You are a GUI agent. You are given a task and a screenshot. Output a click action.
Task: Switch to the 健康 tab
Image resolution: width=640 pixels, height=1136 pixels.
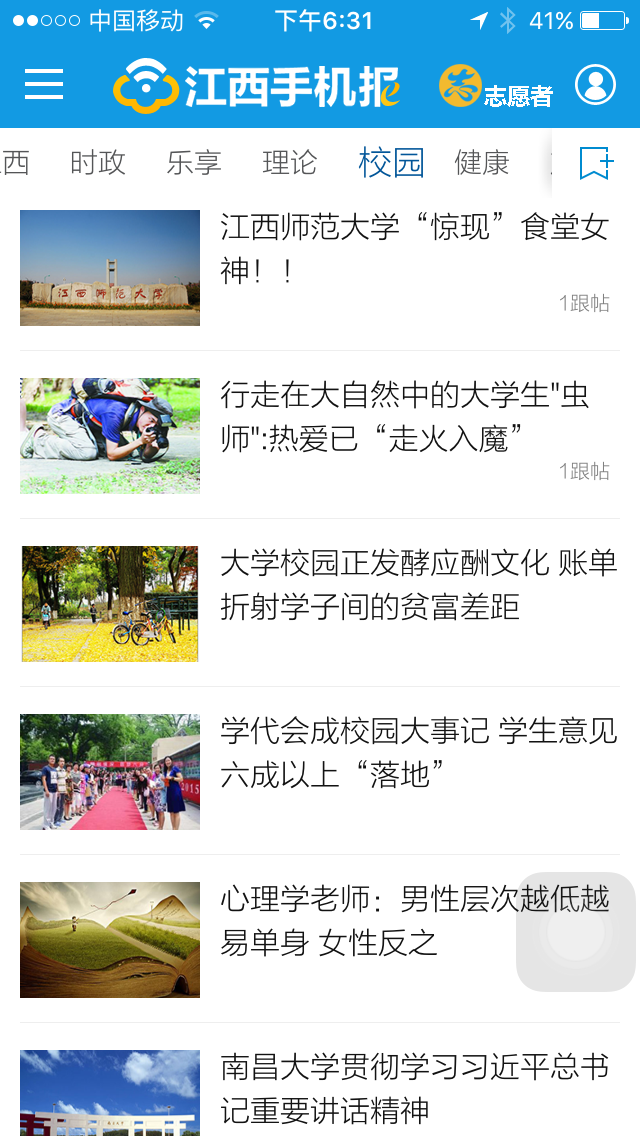pyautogui.click(x=482, y=162)
